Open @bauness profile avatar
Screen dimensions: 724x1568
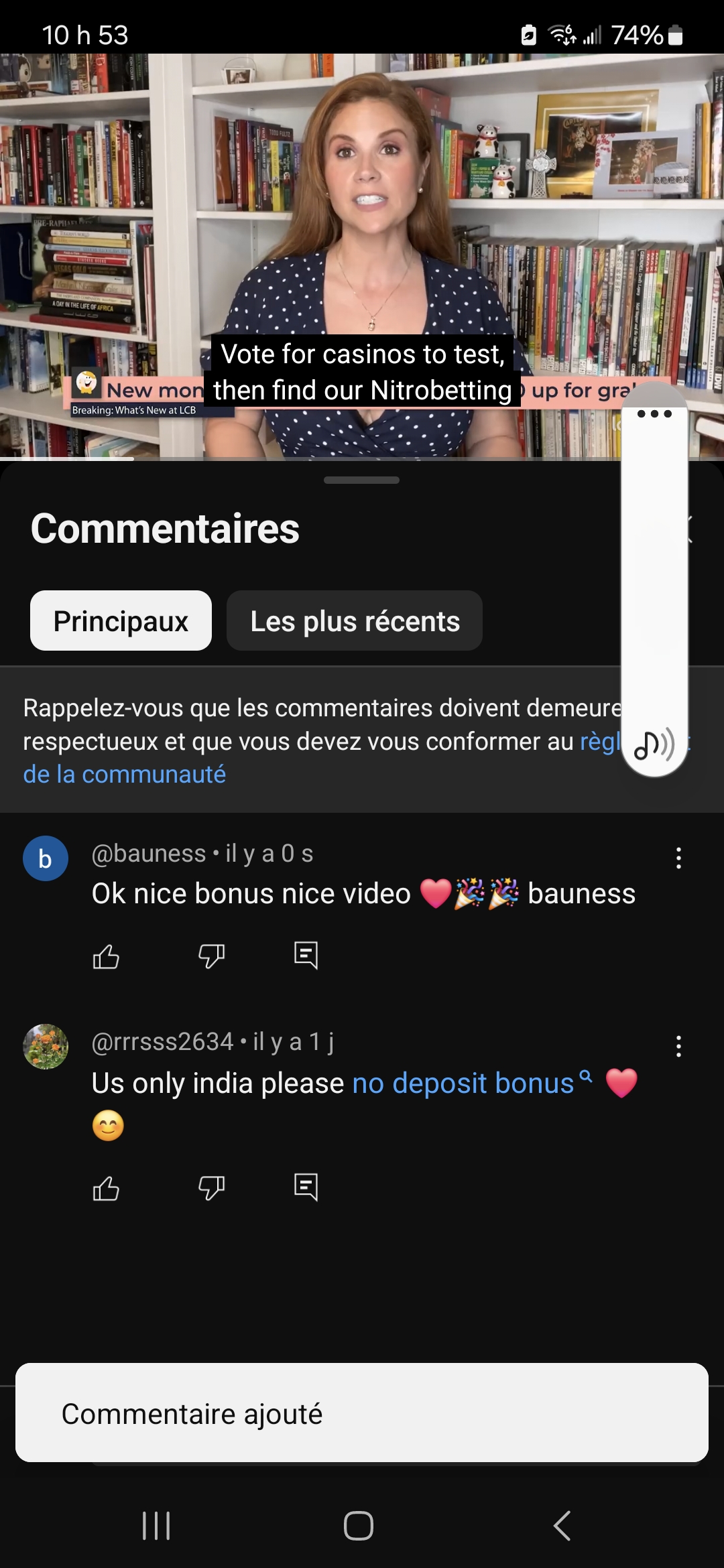point(46,858)
